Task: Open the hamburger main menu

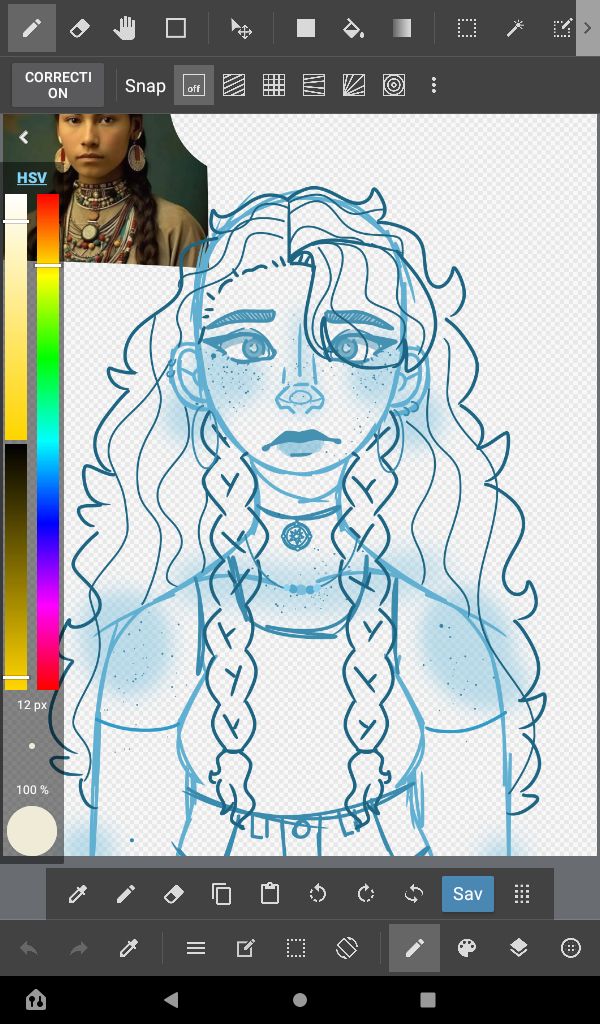Action: (x=196, y=948)
